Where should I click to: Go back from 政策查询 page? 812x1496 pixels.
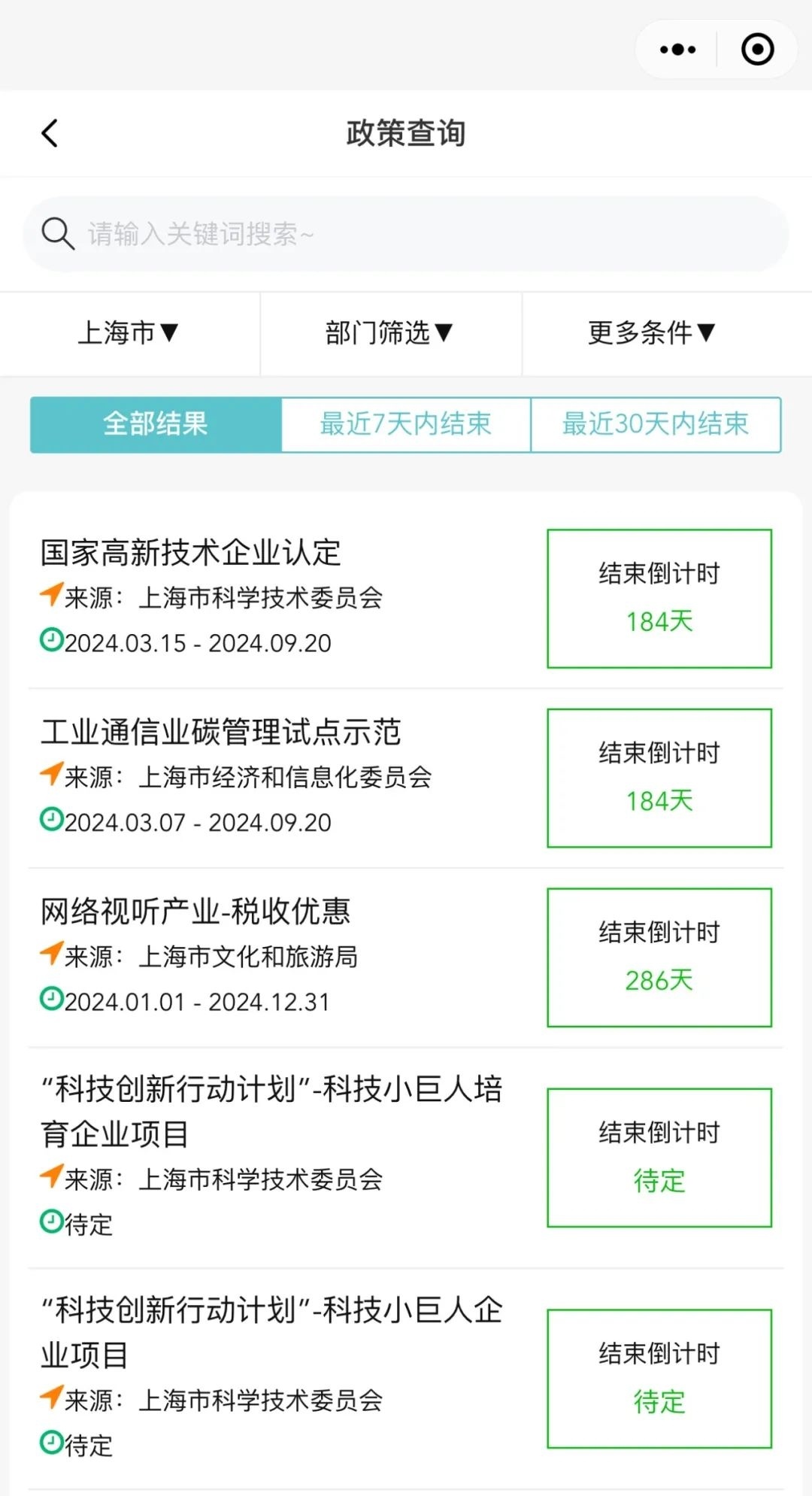[x=50, y=134]
